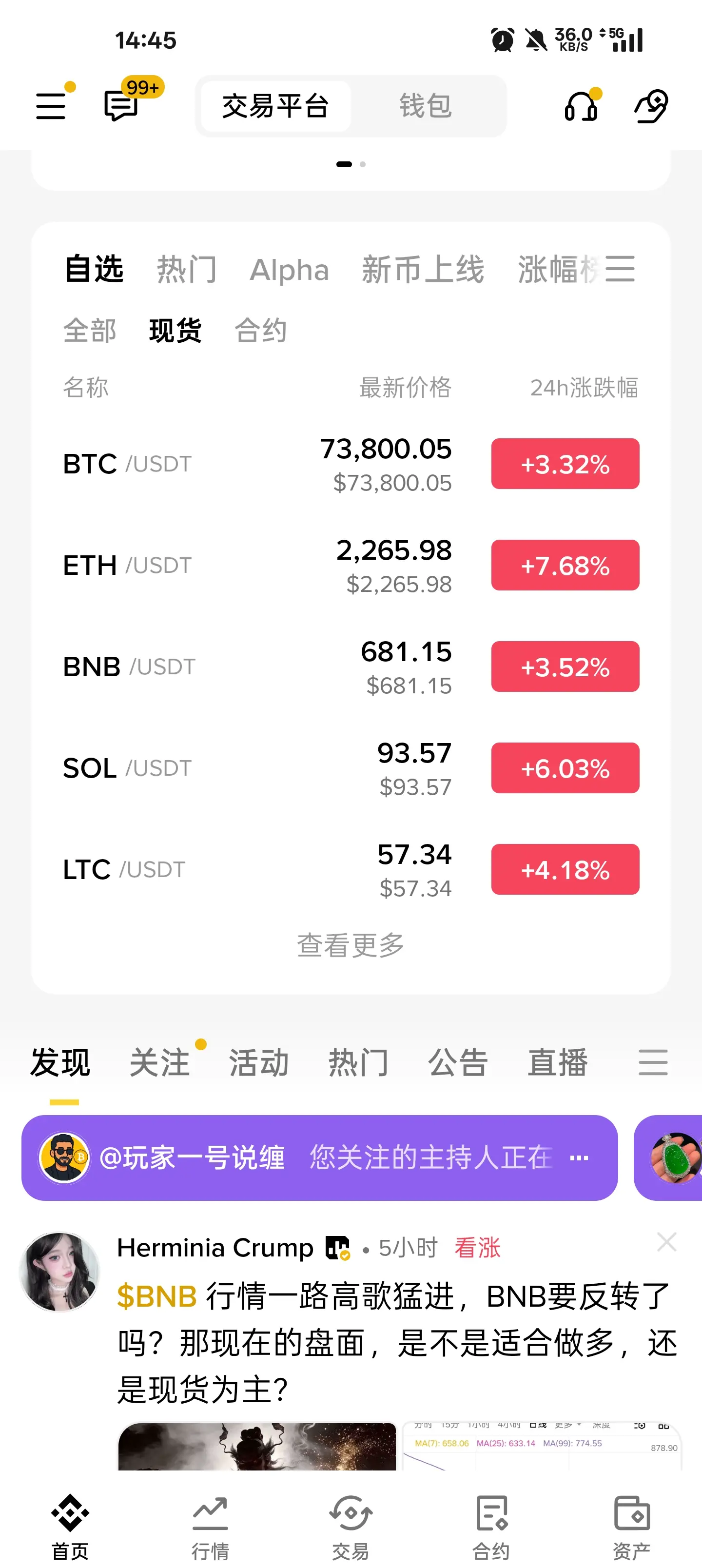Select the 热门 market list tab
702x1568 pixels.
click(186, 270)
